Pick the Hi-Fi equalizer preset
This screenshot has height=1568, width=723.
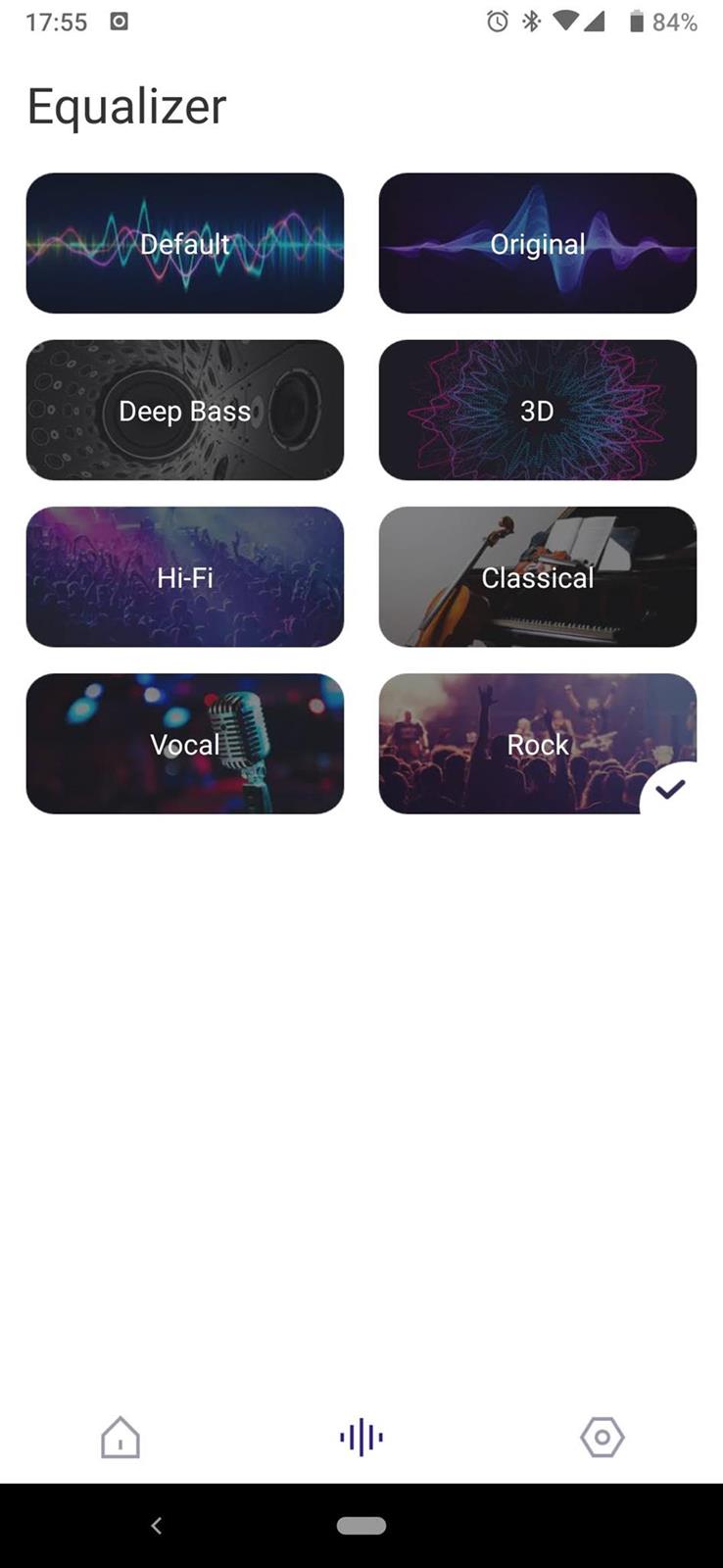pyautogui.click(x=185, y=576)
